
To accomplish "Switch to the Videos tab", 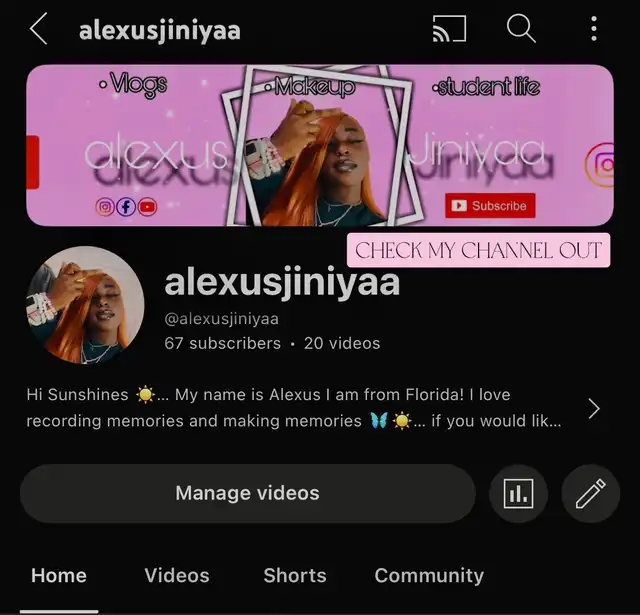I will coord(177,576).
